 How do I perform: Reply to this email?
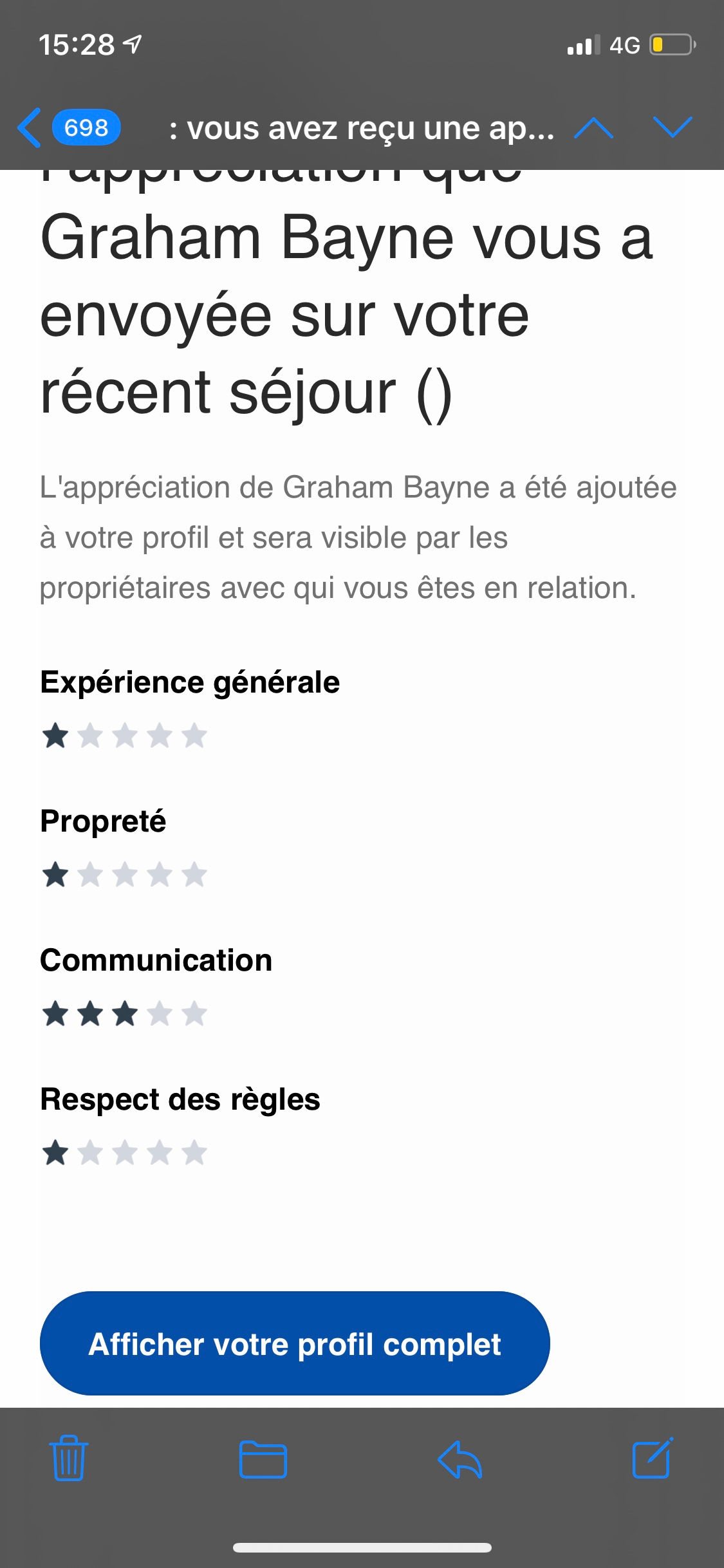tap(459, 1459)
